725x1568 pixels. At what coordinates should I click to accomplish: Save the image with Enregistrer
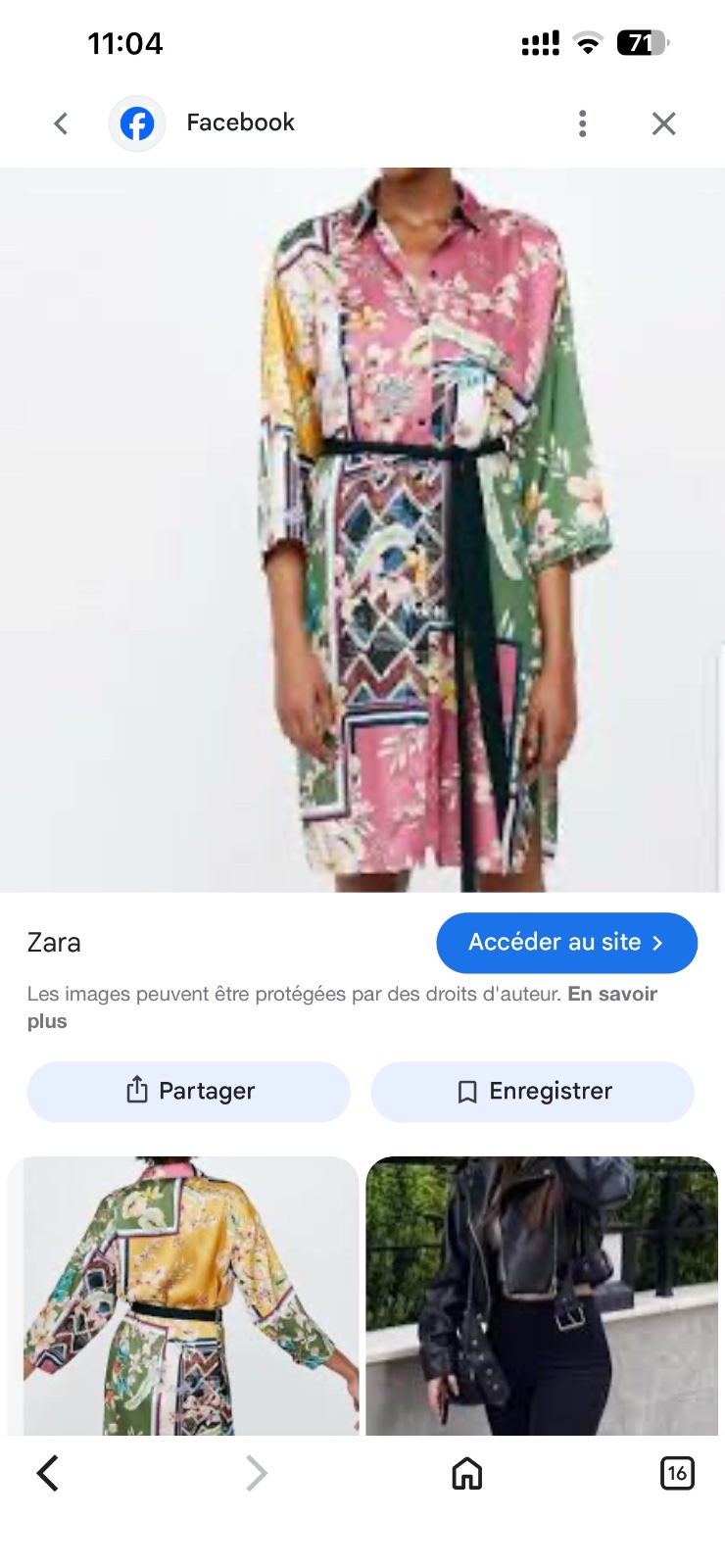533,1092
